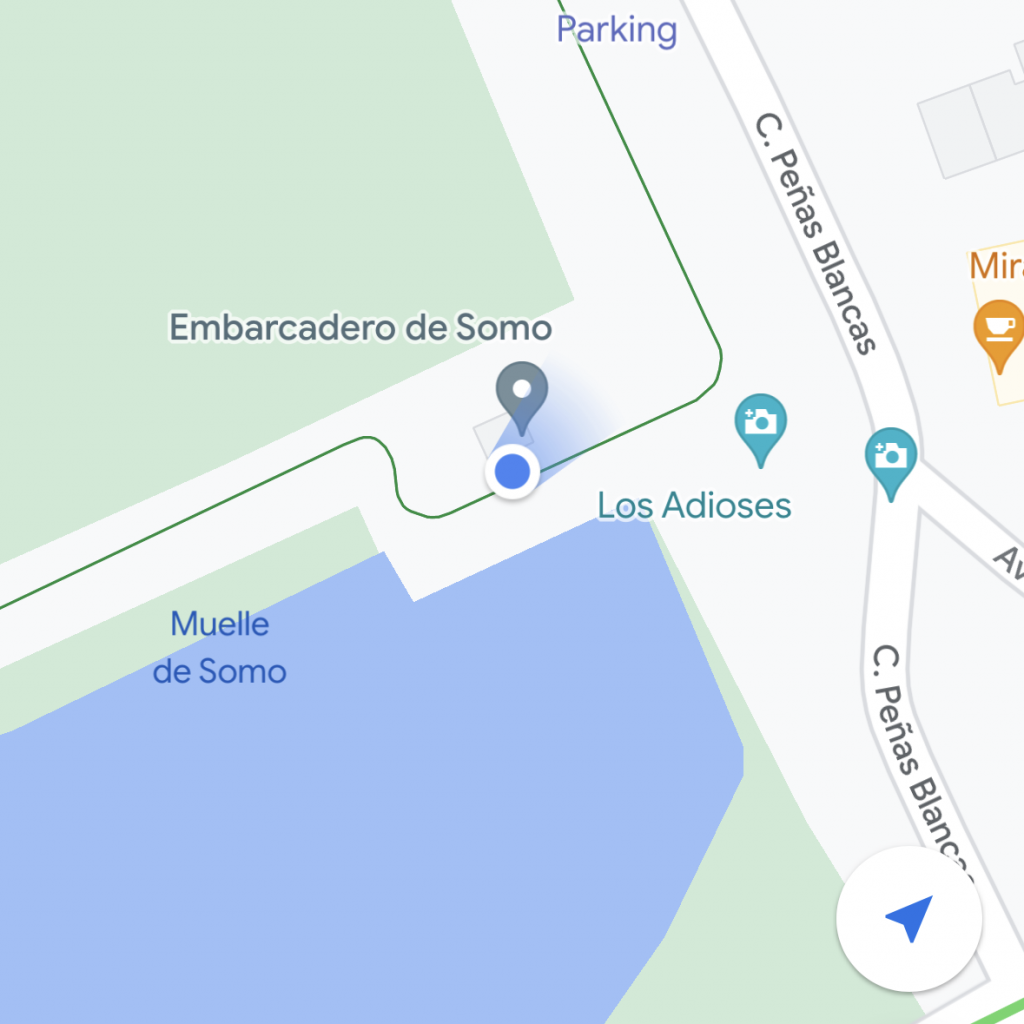The image size is (1024, 1024).
Task: Open the orange café pin labeled Mira
Action: coord(998,331)
